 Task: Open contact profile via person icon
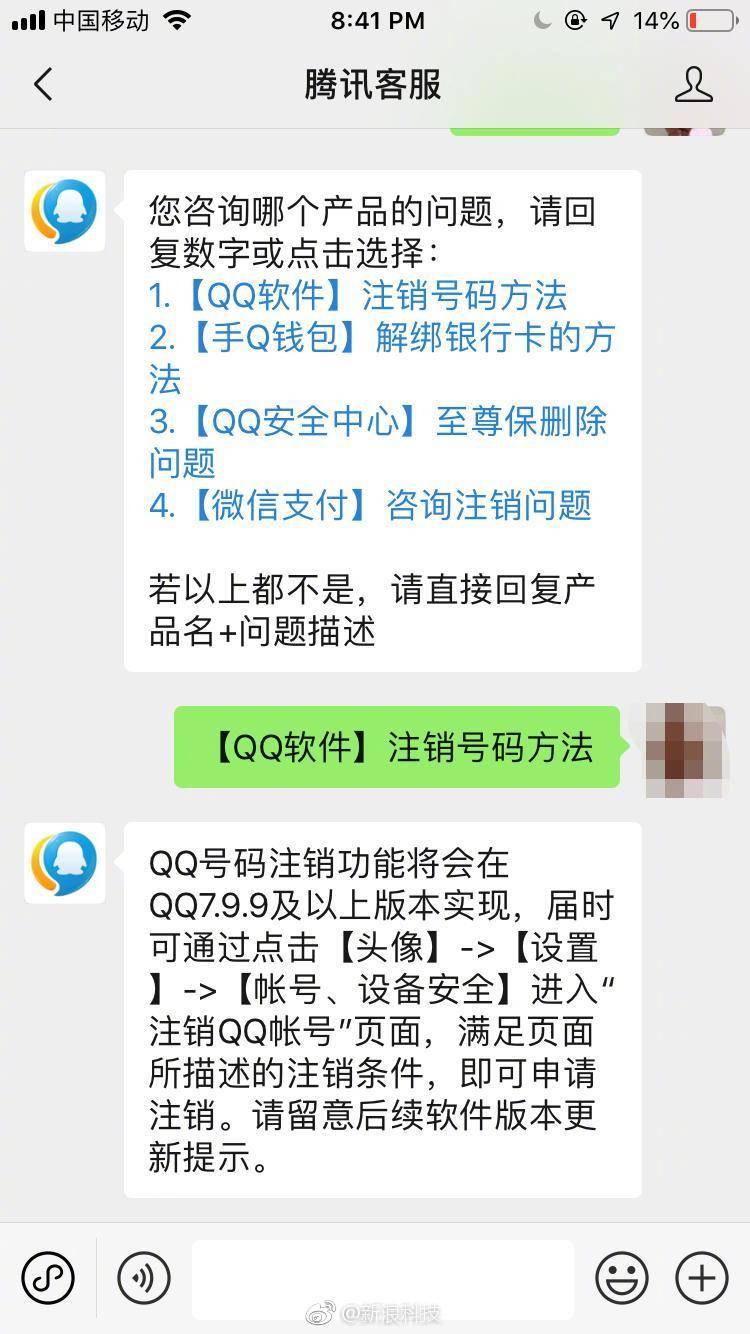pyautogui.click(x=695, y=85)
